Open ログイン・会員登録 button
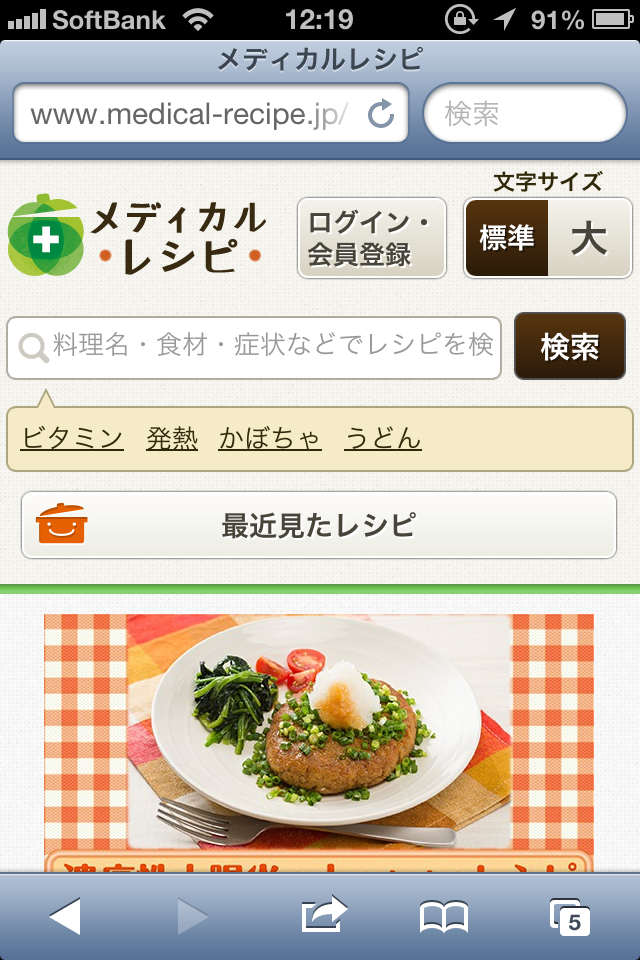Image resolution: width=640 pixels, height=960 pixels. pos(371,238)
